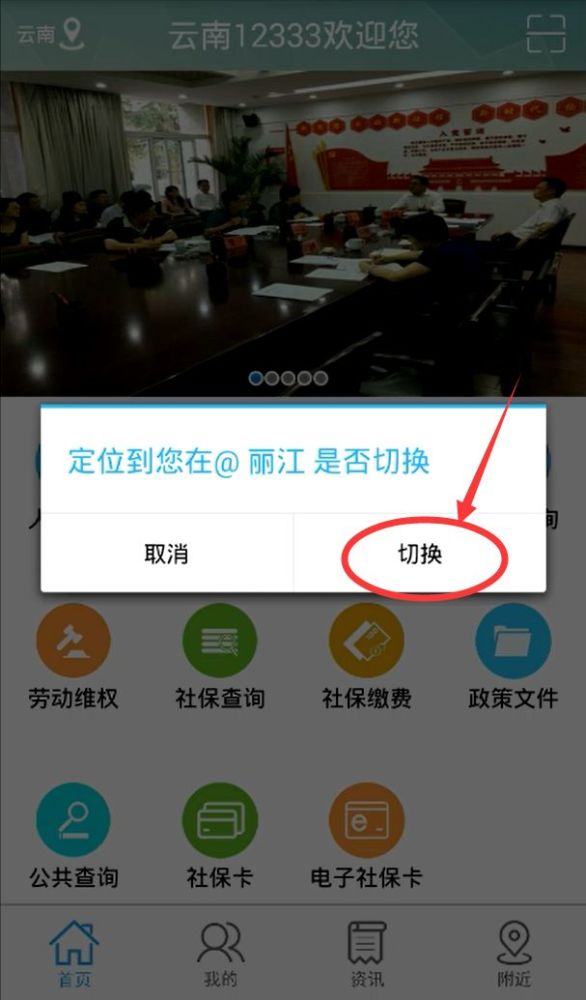The width and height of the screenshot is (586, 1000).
Task: Open the meeting room banner image
Action: point(293,233)
